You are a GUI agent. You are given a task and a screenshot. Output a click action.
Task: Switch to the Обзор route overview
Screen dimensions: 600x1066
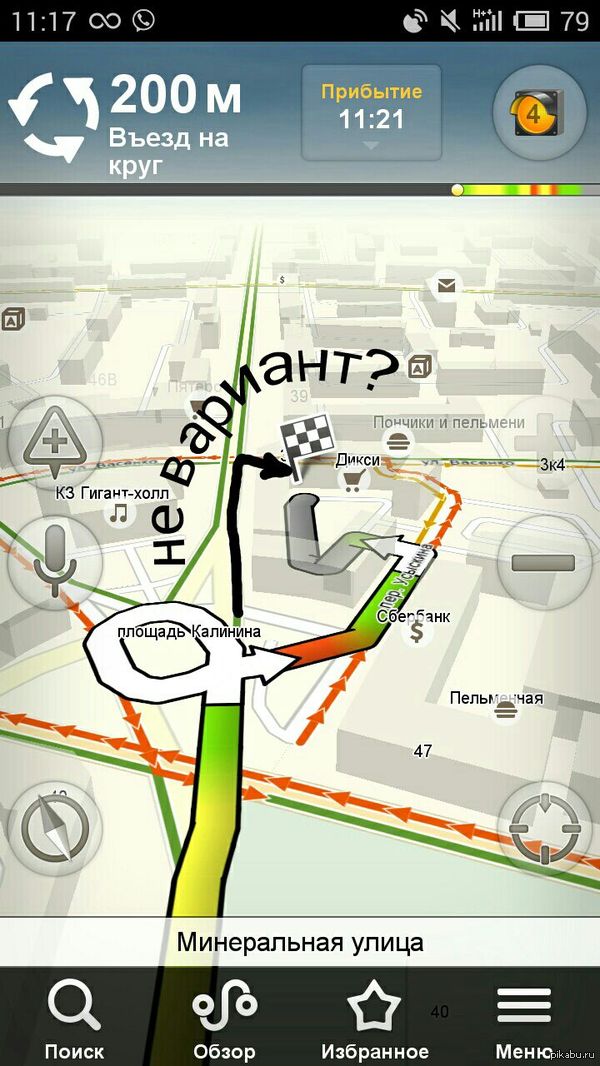tap(224, 1018)
